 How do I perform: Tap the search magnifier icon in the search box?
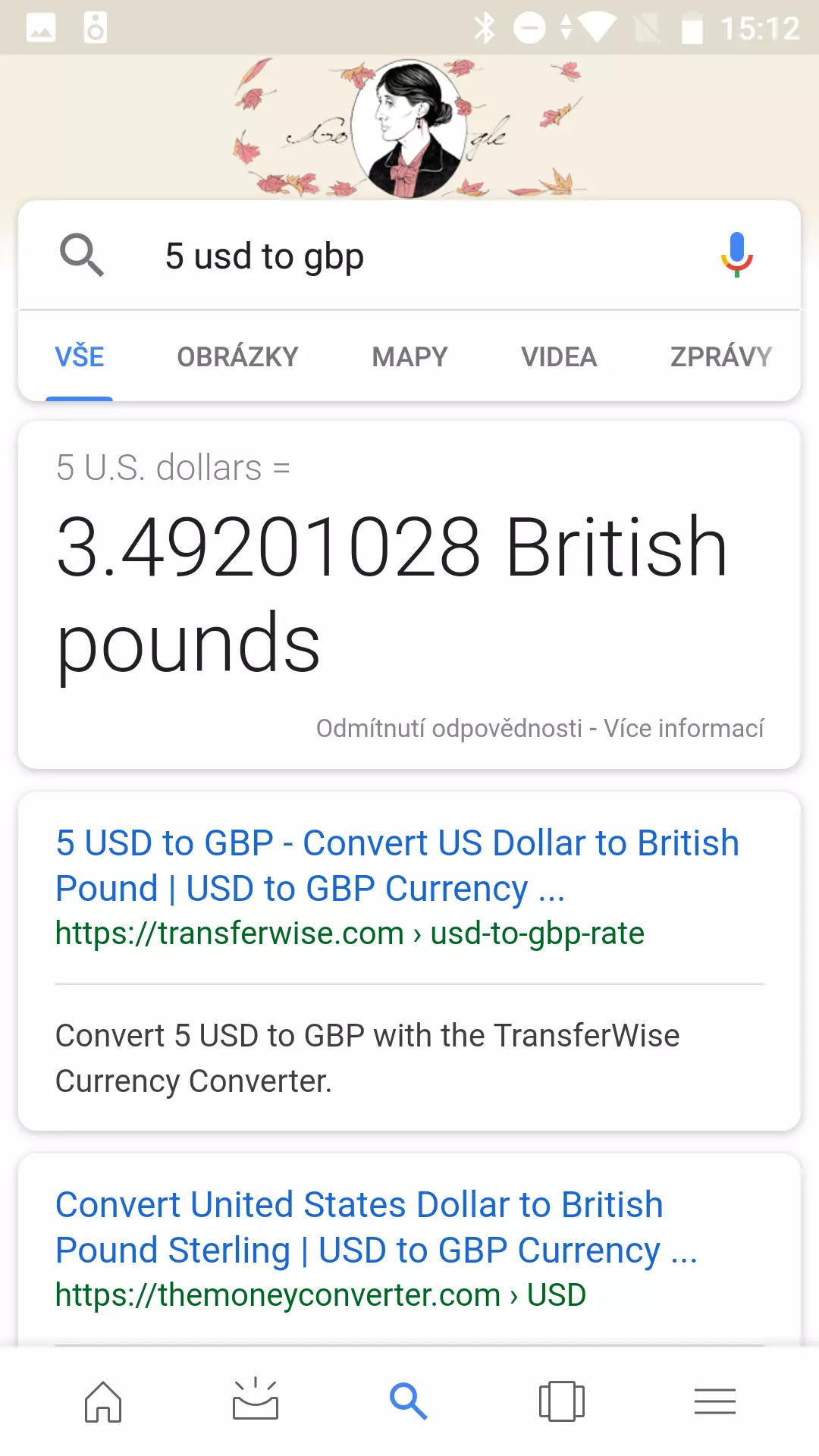pyautogui.click(x=82, y=255)
